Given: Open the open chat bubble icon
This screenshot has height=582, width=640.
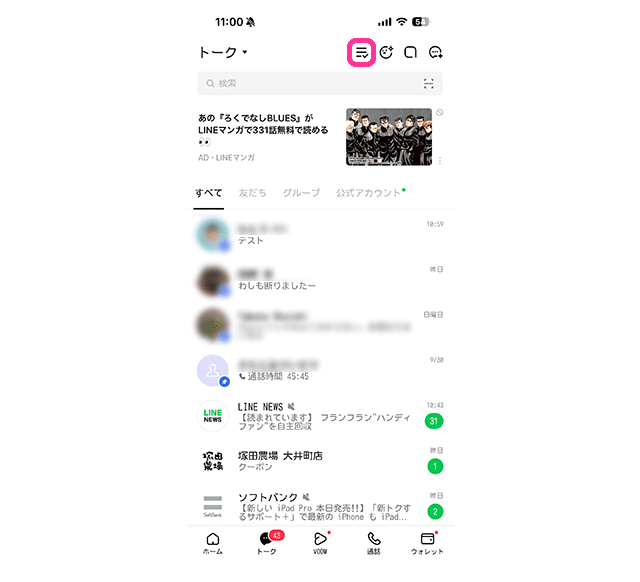Looking at the screenshot, I should [x=410, y=52].
